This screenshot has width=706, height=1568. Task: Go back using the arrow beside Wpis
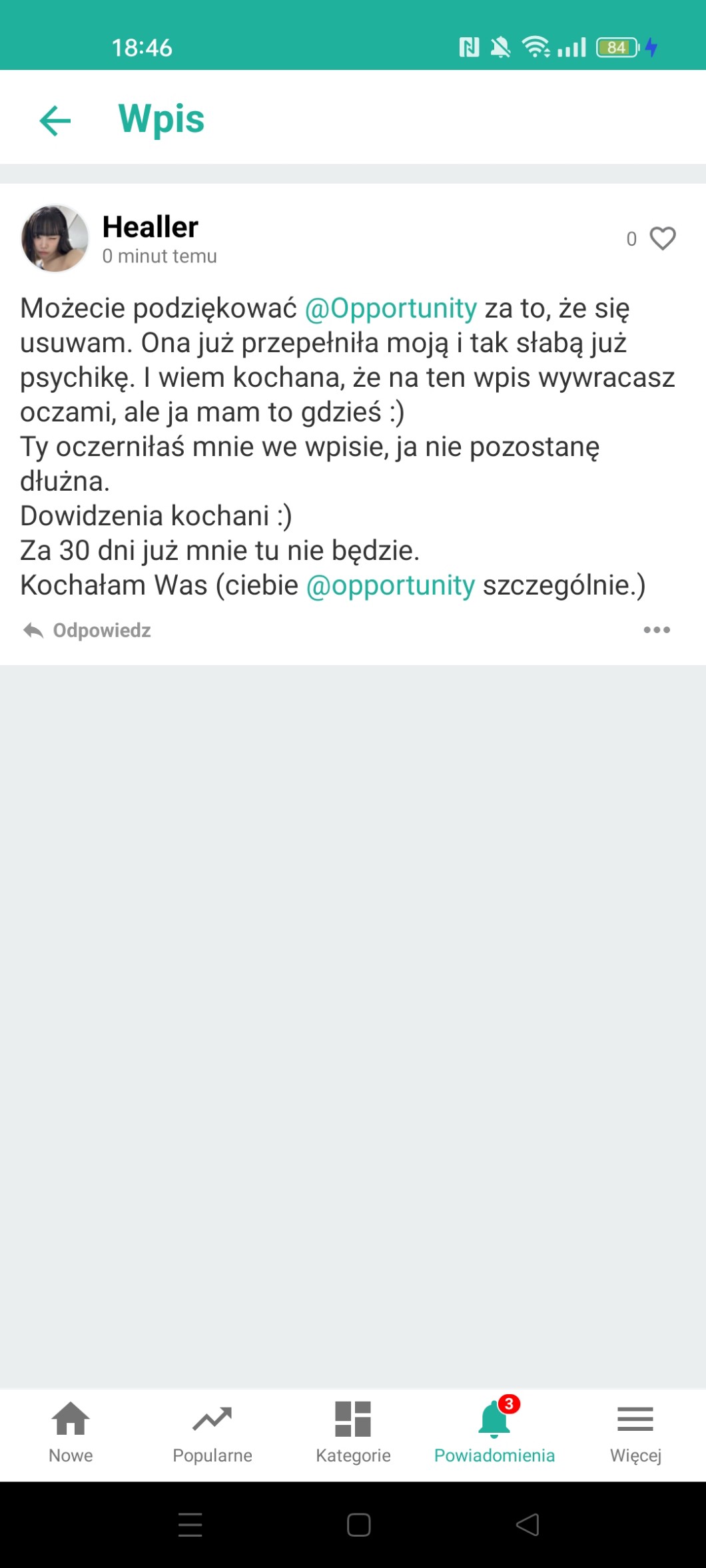(55, 121)
